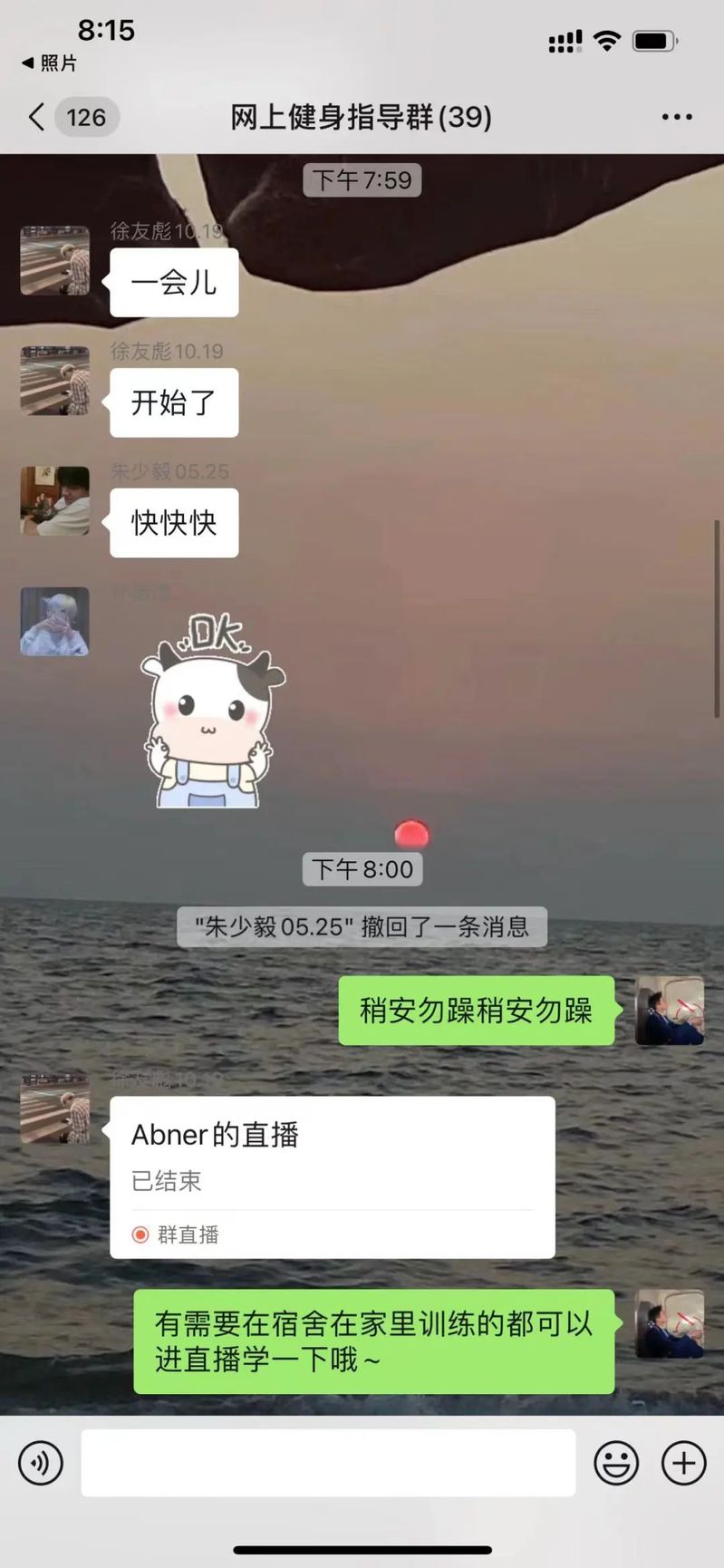Go back to the chat list
Screen dimensions: 724x1568
pyautogui.click(x=36, y=117)
